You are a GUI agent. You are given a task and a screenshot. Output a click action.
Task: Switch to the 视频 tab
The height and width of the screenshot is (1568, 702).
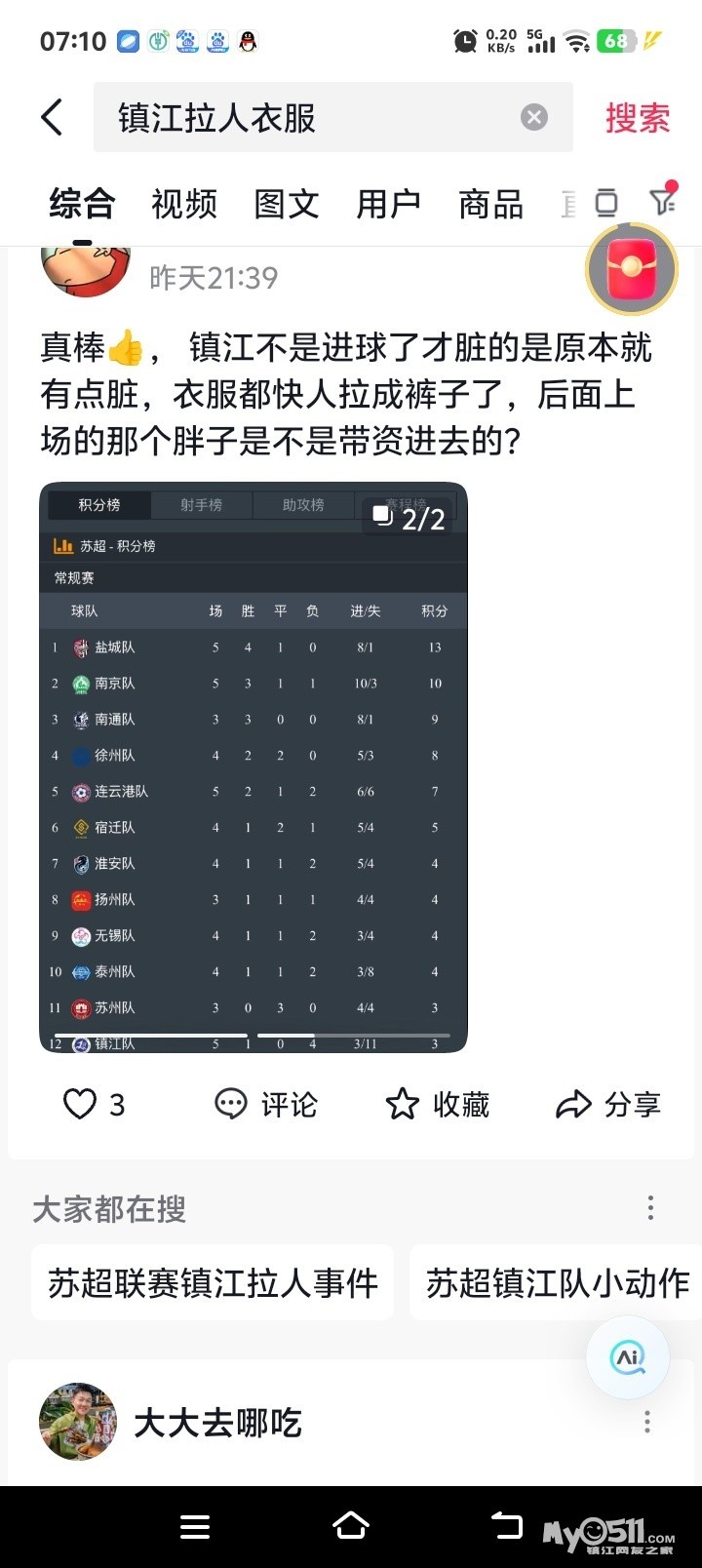click(x=184, y=205)
